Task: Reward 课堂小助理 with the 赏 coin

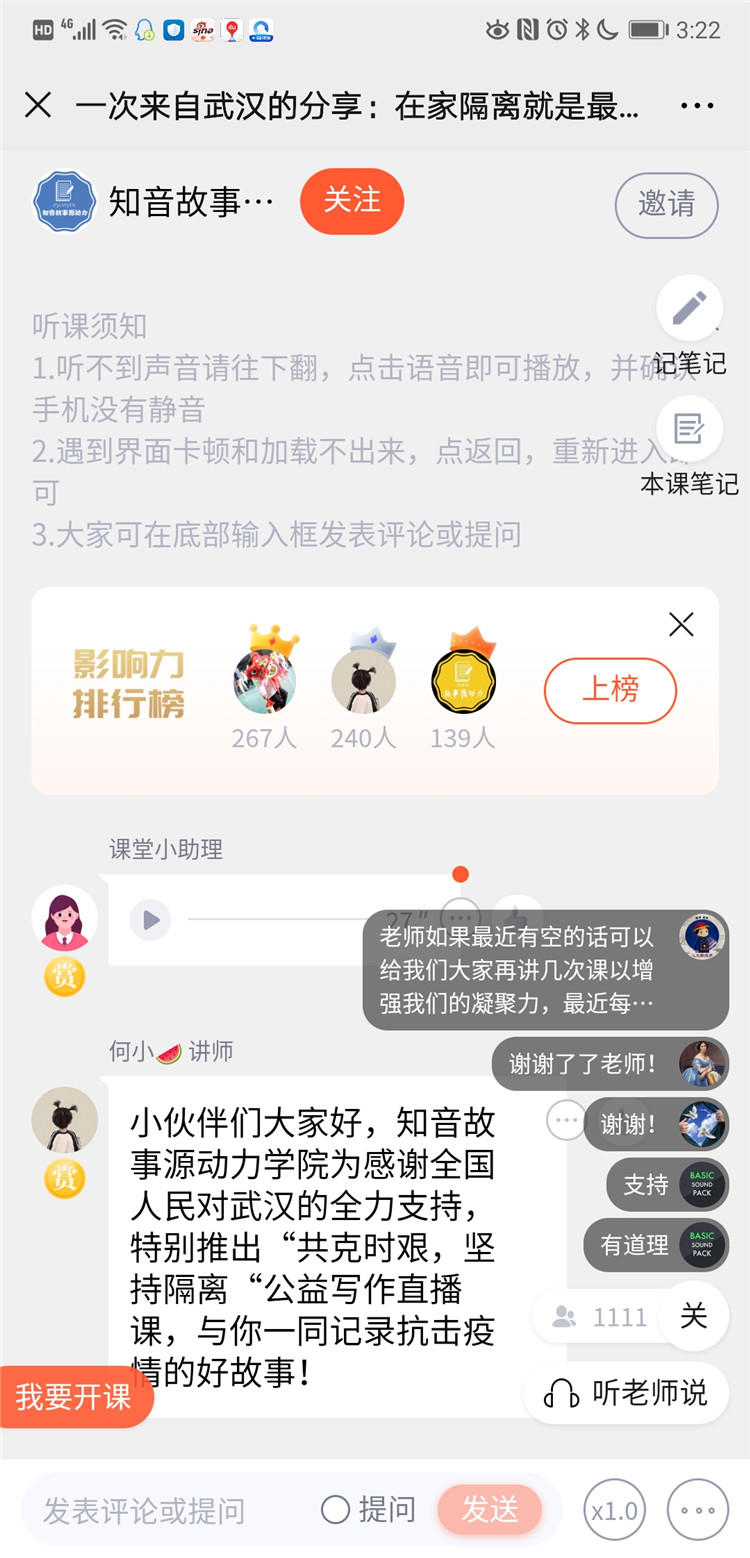Action: coord(64,977)
